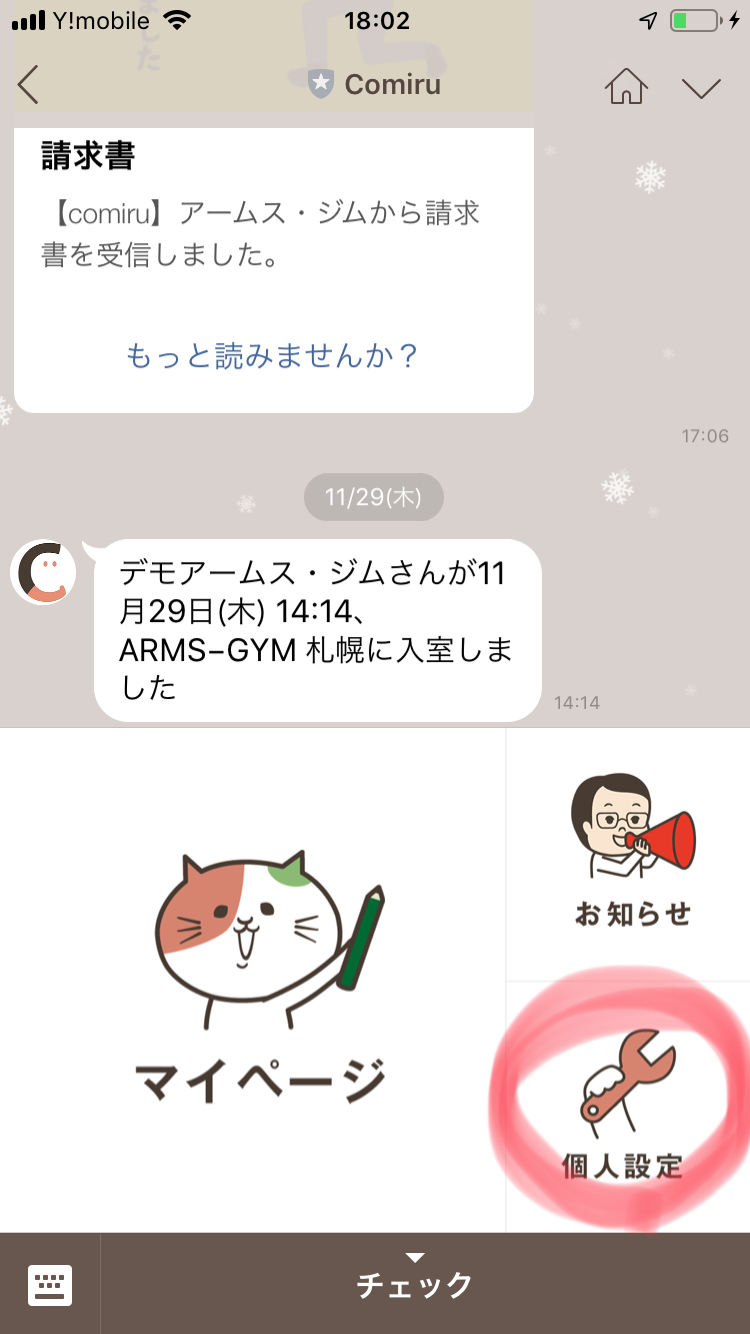Image resolution: width=750 pixels, height=1334 pixels.
Task: Switch to keyboard input
Action: (50, 1284)
